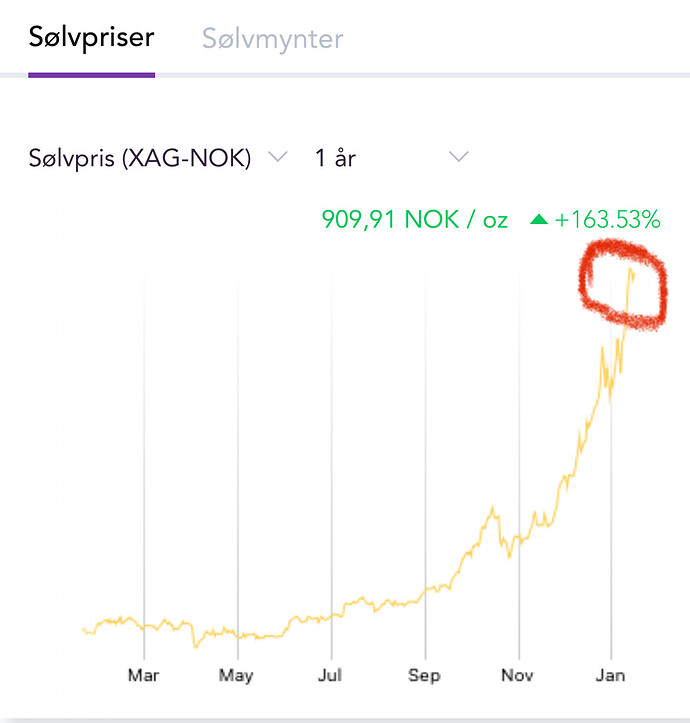Switch to the Sølvmynter tab
This screenshot has width=690, height=723.
272,39
